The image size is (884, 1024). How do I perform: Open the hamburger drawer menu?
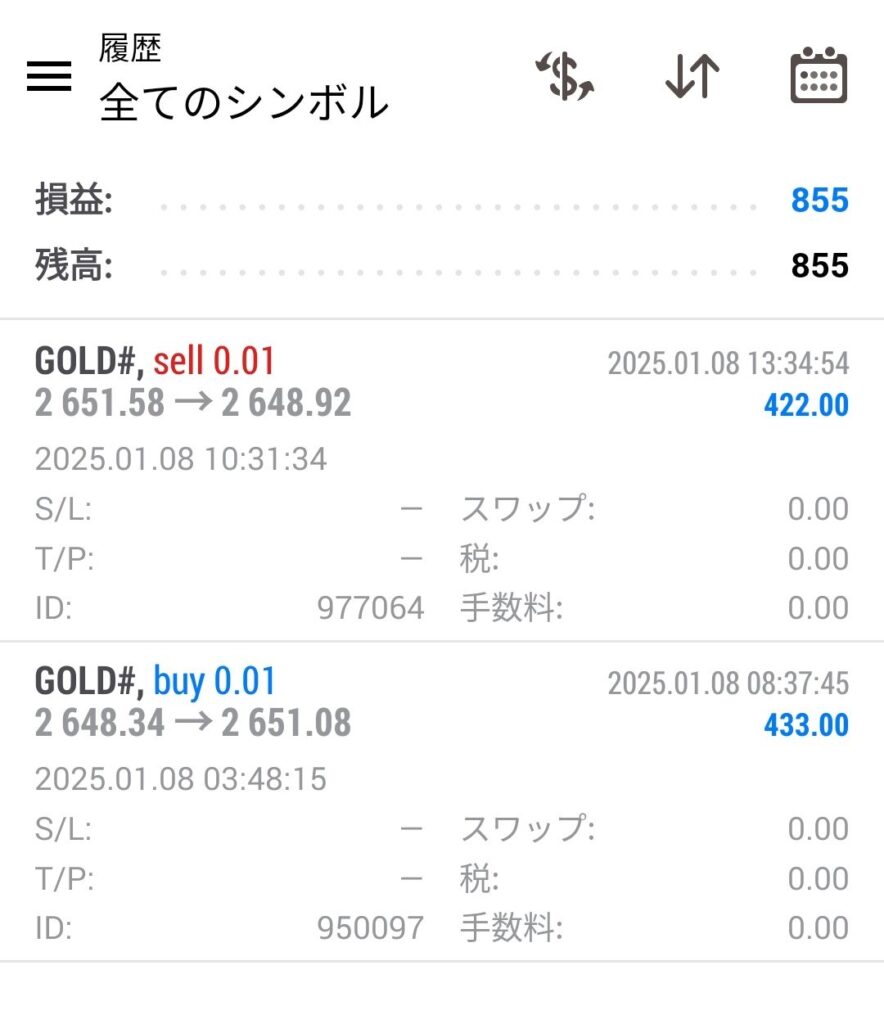(x=49, y=77)
